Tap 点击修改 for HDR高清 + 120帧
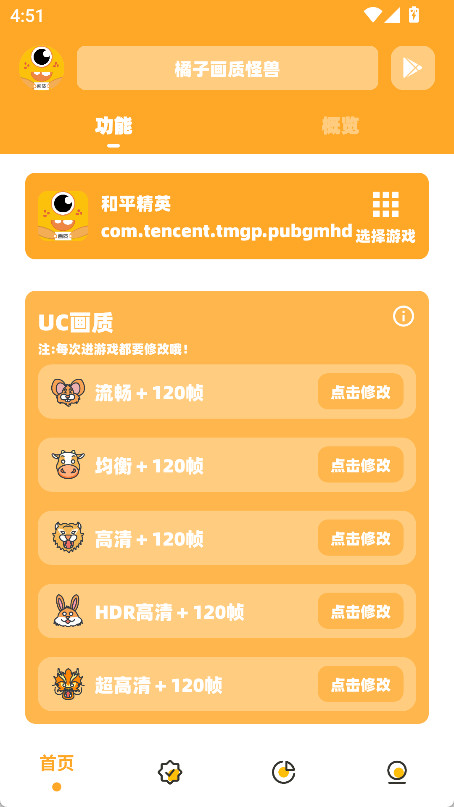This screenshot has height=807, width=454. [360, 611]
